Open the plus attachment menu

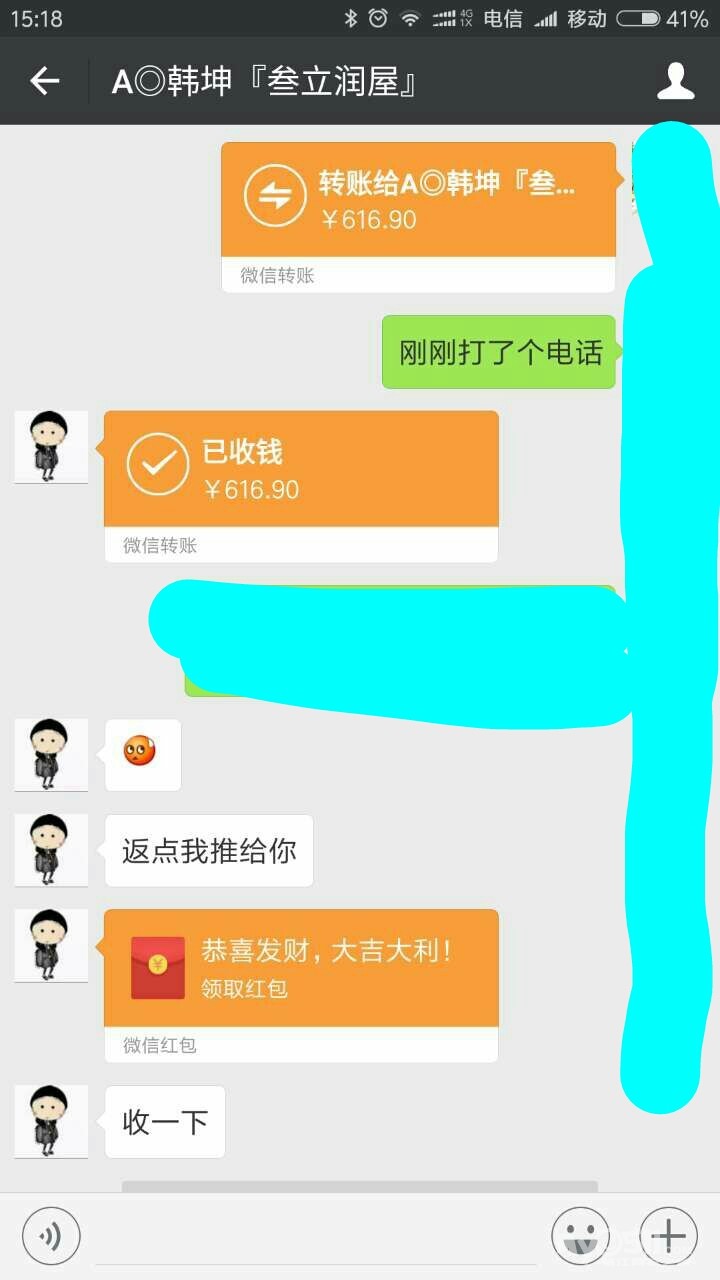668,1236
